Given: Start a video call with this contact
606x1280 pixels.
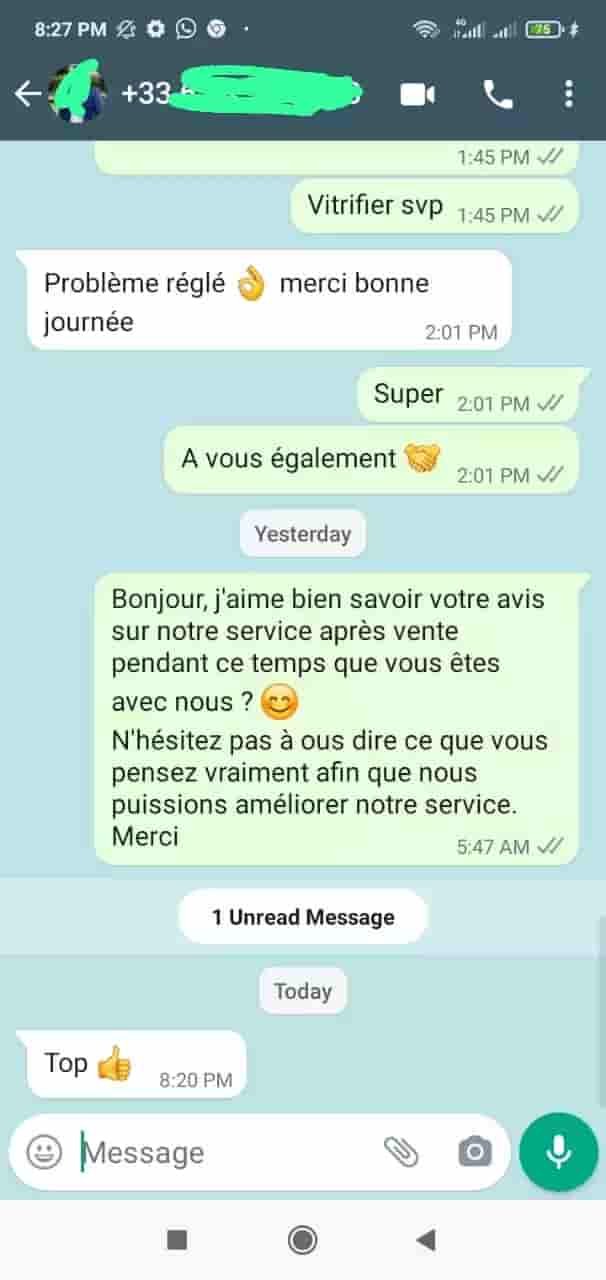Looking at the screenshot, I should [417, 94].
